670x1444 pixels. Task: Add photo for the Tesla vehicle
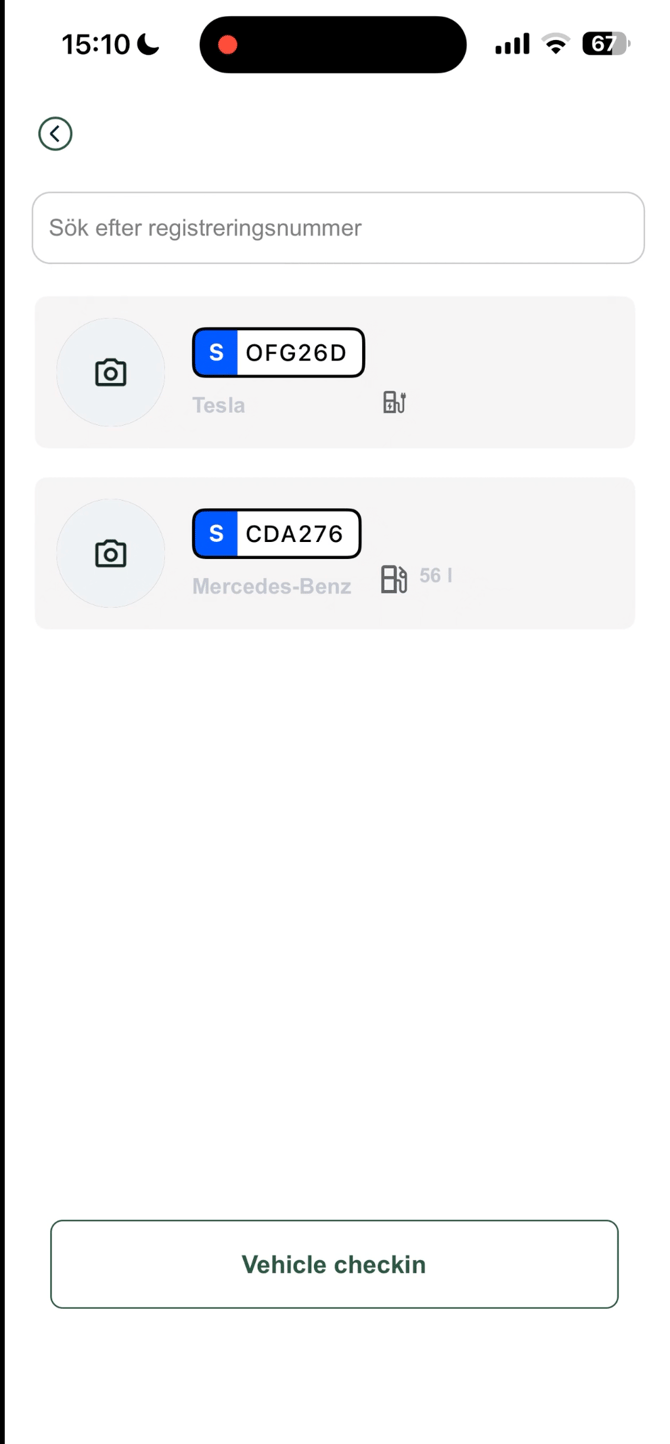(x=110, y=372)
